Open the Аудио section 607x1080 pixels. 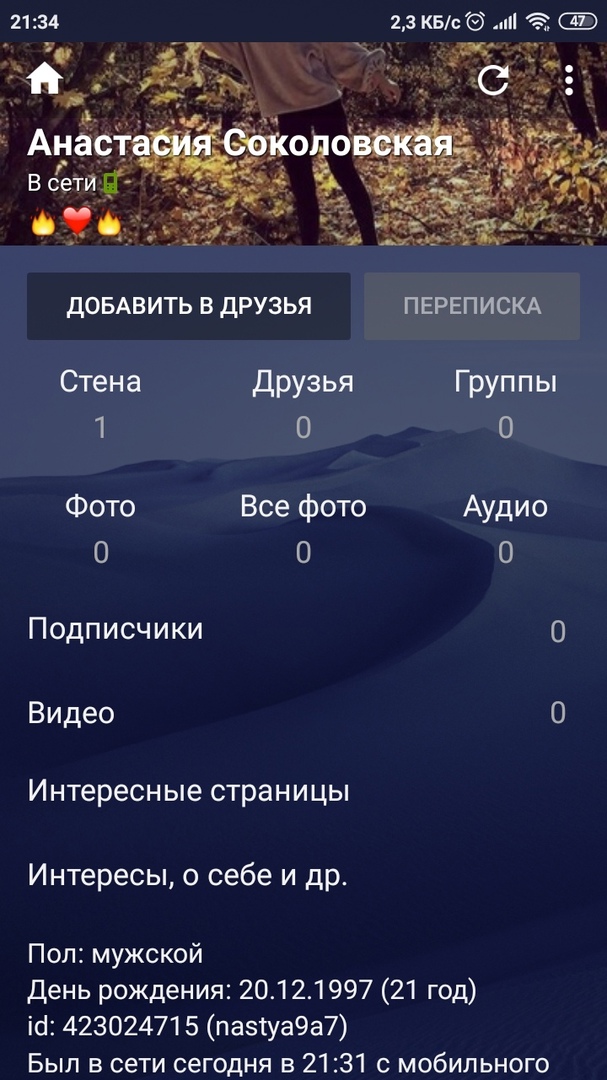(x=505, y=528)
